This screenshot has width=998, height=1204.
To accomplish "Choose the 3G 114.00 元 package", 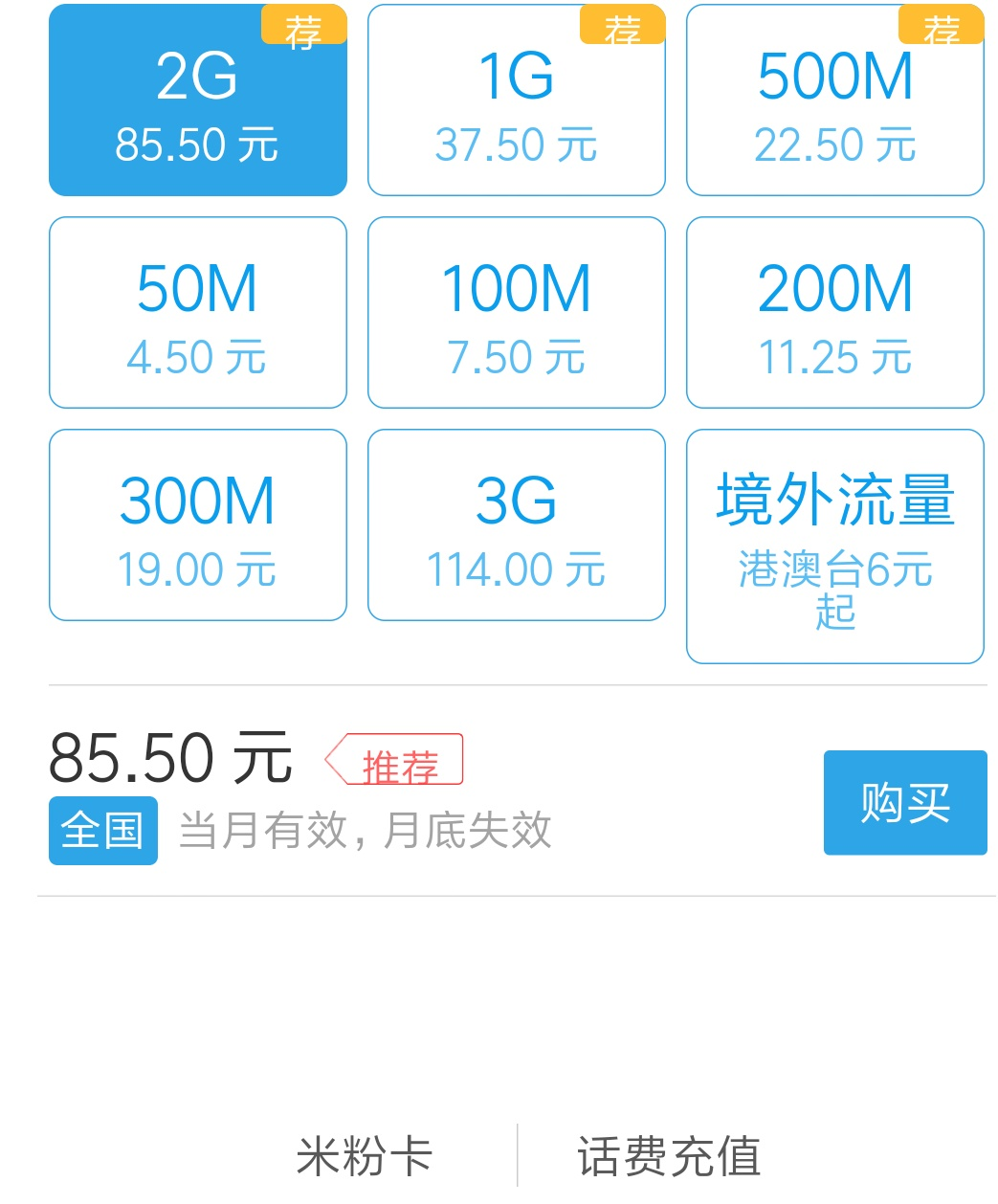I will pyautogui.click(x=516, y=525).
